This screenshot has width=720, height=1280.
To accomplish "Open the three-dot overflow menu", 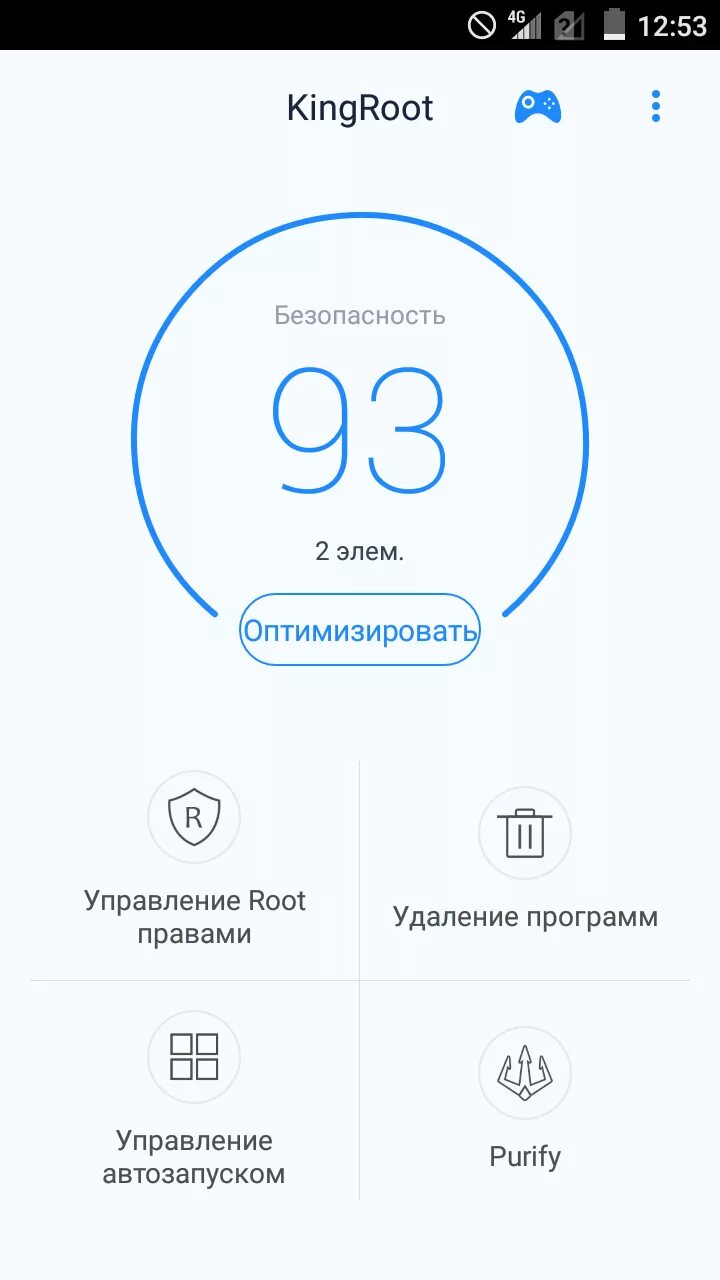I will click(x=656, y=107).
